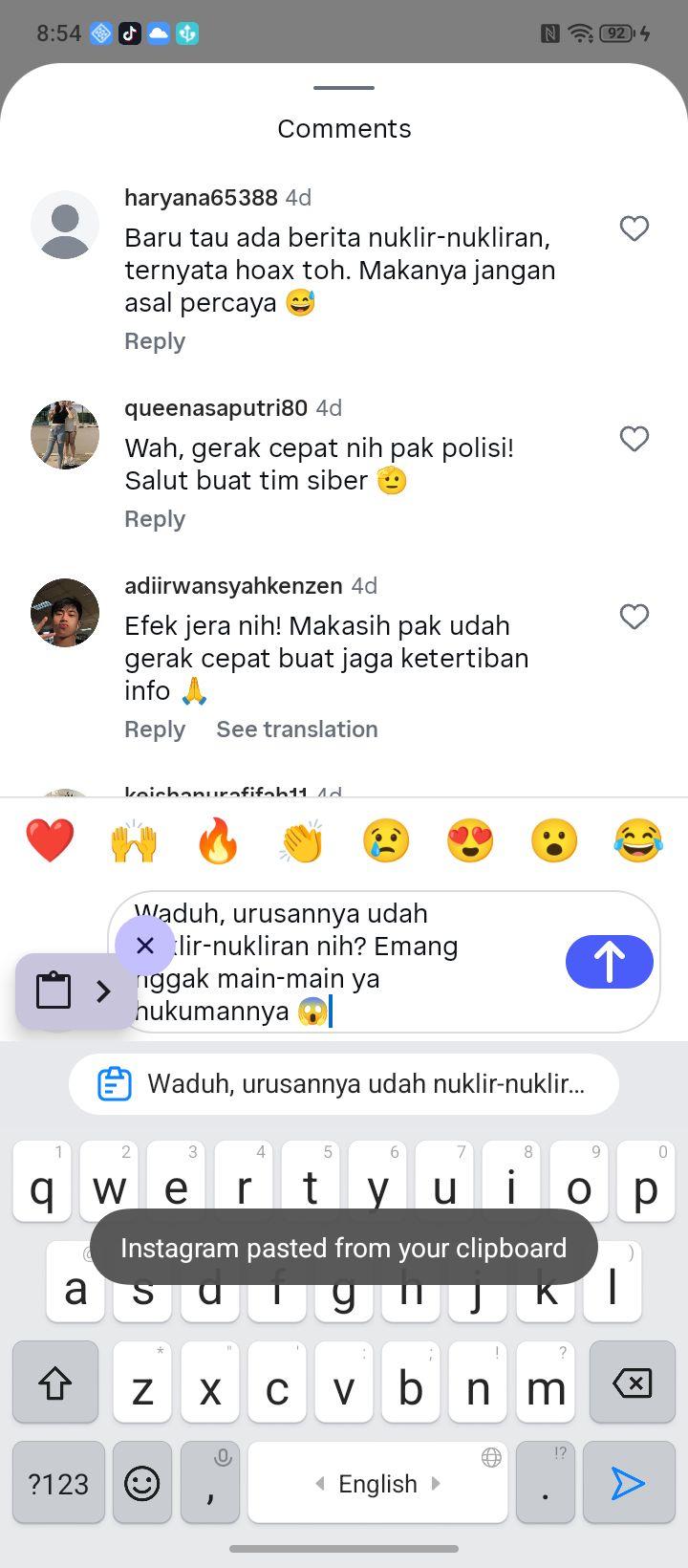
Task: Insert the laughing tears emoji
Action: [x=638, y=841]
